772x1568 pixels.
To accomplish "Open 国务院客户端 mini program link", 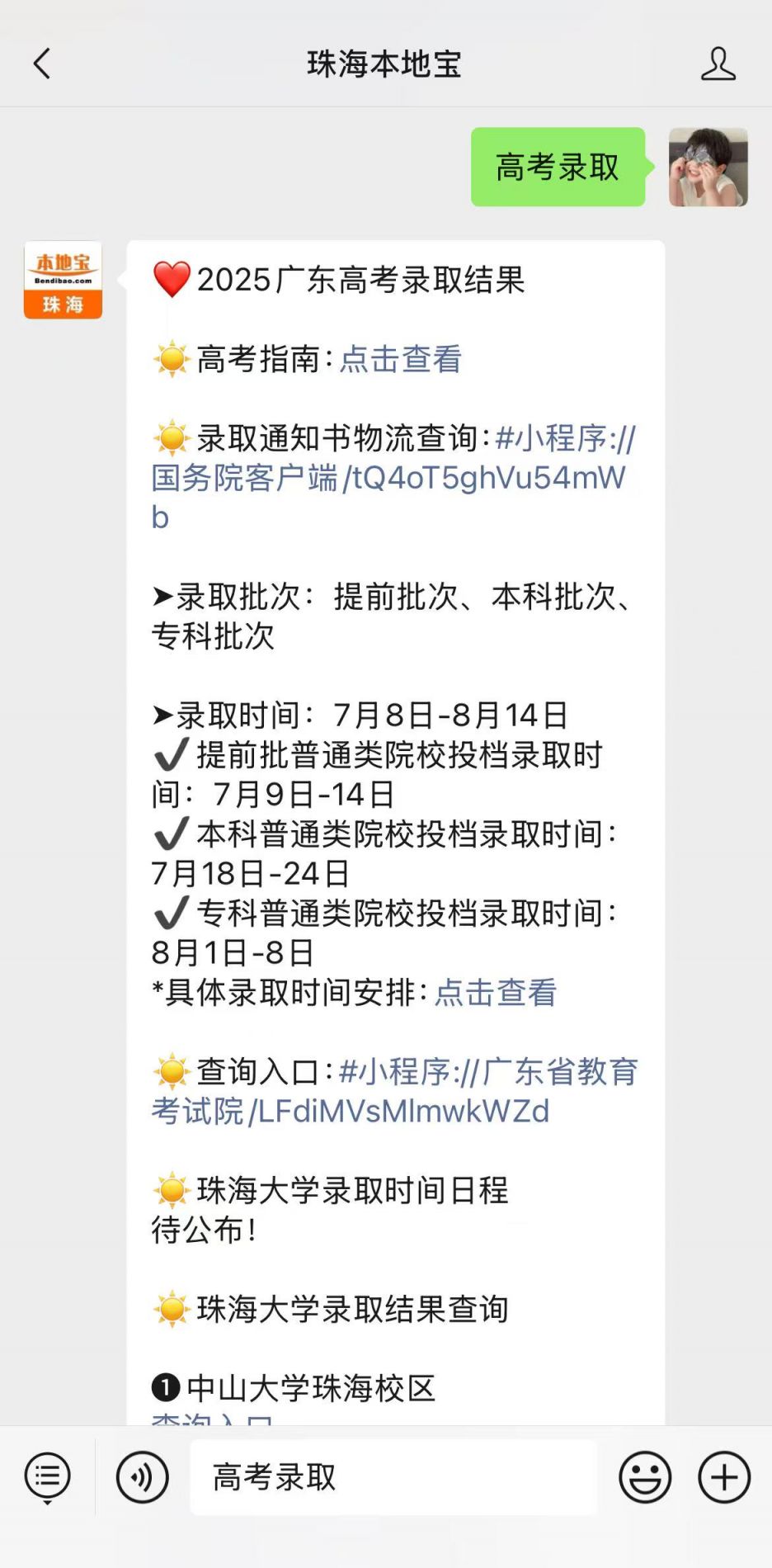I will pos(388,478).
